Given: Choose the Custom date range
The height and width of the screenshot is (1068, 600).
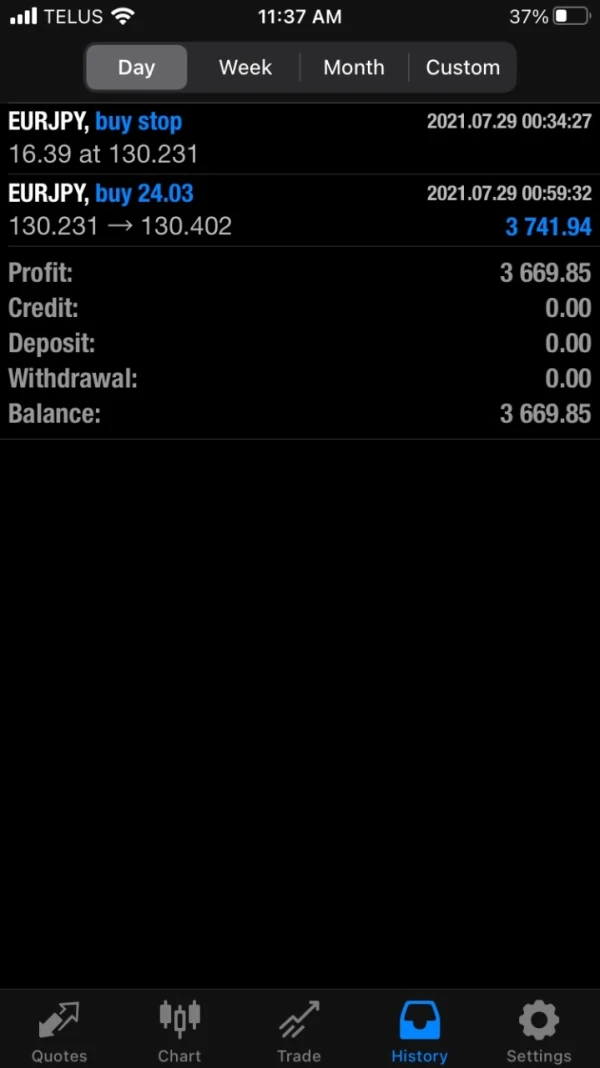Looking at the screenshot, I should 462,68.
